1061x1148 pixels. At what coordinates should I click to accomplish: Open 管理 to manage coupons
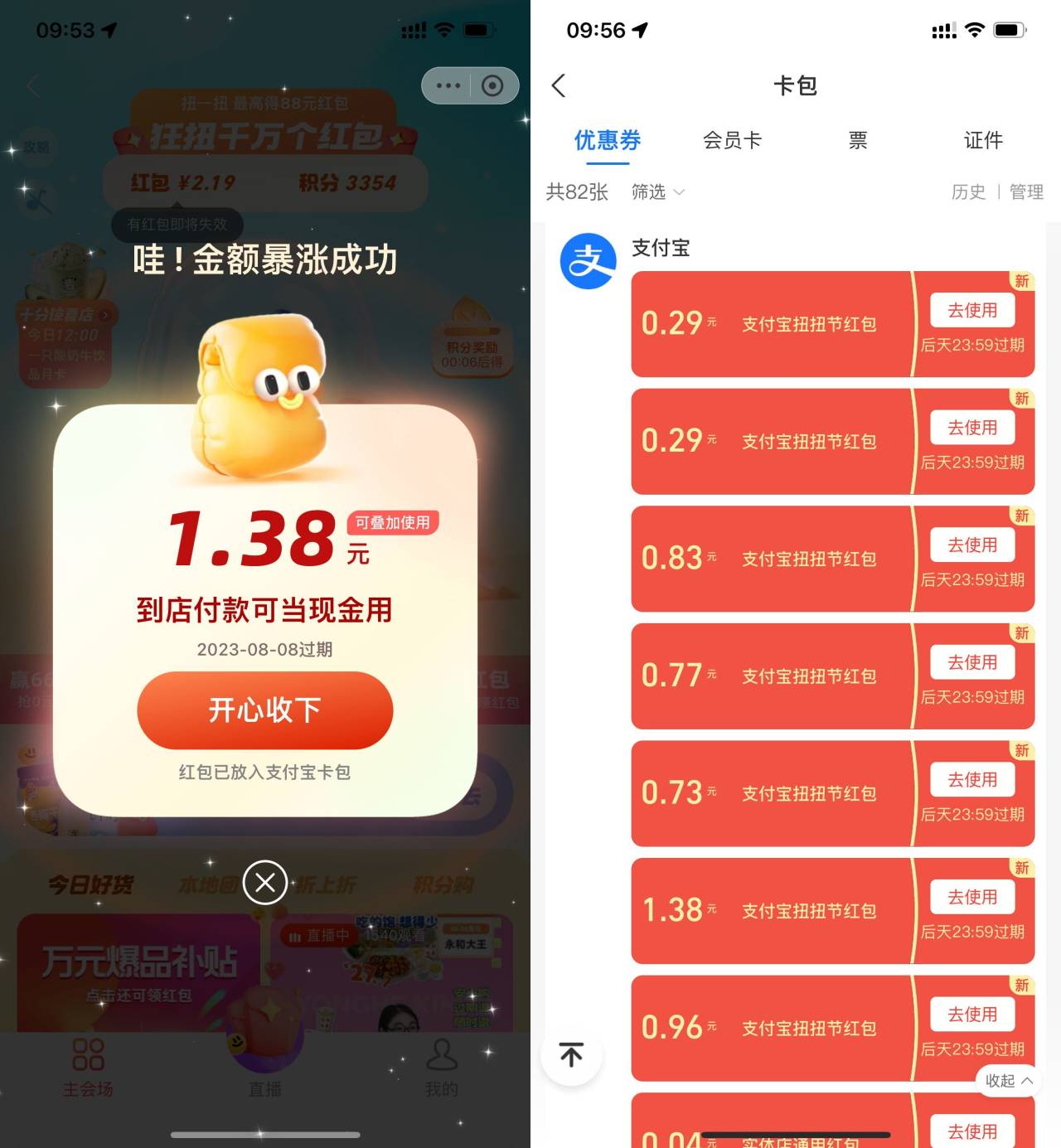pos(1026,192)
